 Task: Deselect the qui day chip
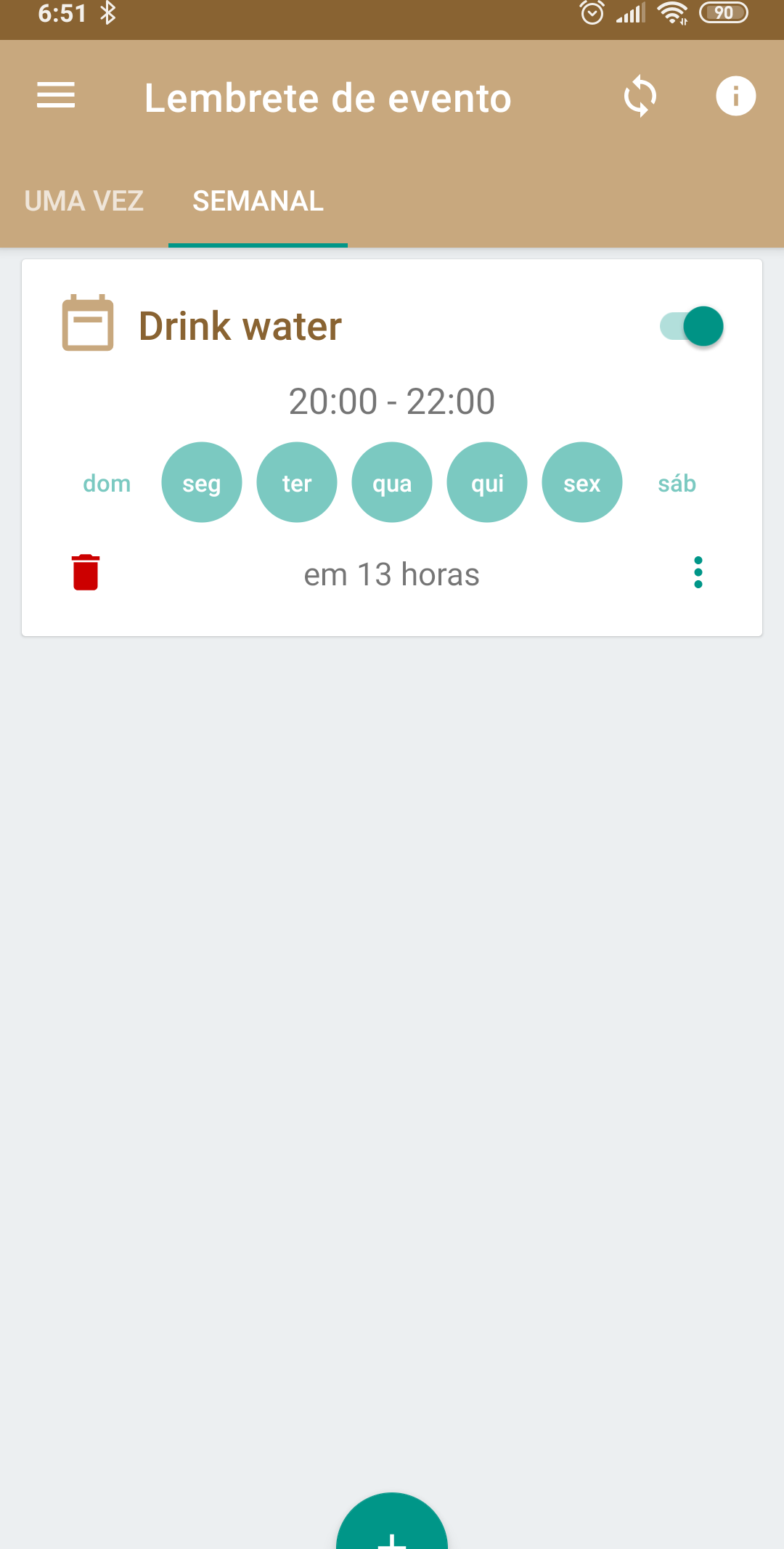tap(487, 482)
